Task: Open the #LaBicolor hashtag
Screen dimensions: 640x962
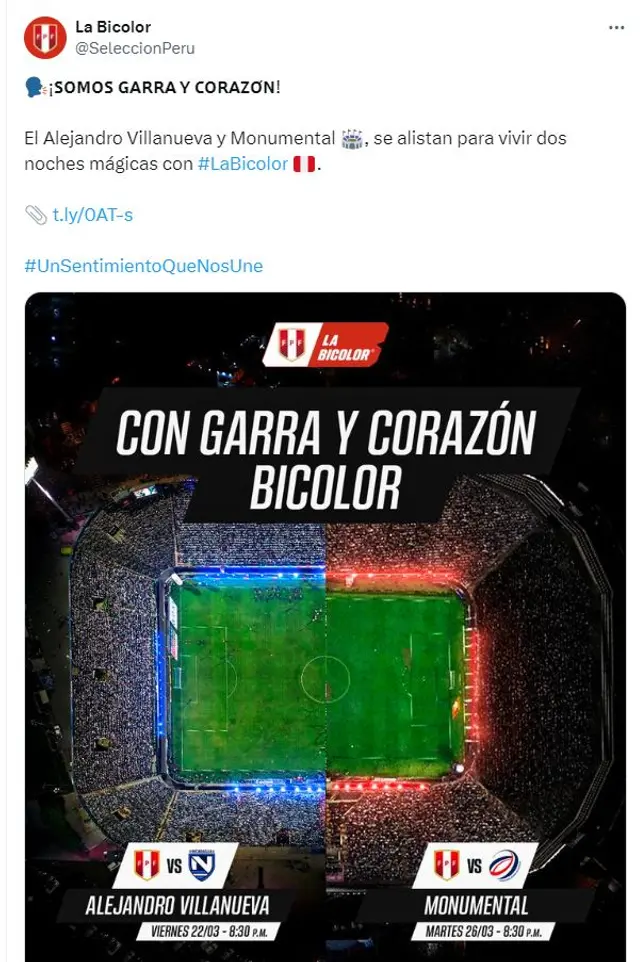Action: click(x=242, y=164)
